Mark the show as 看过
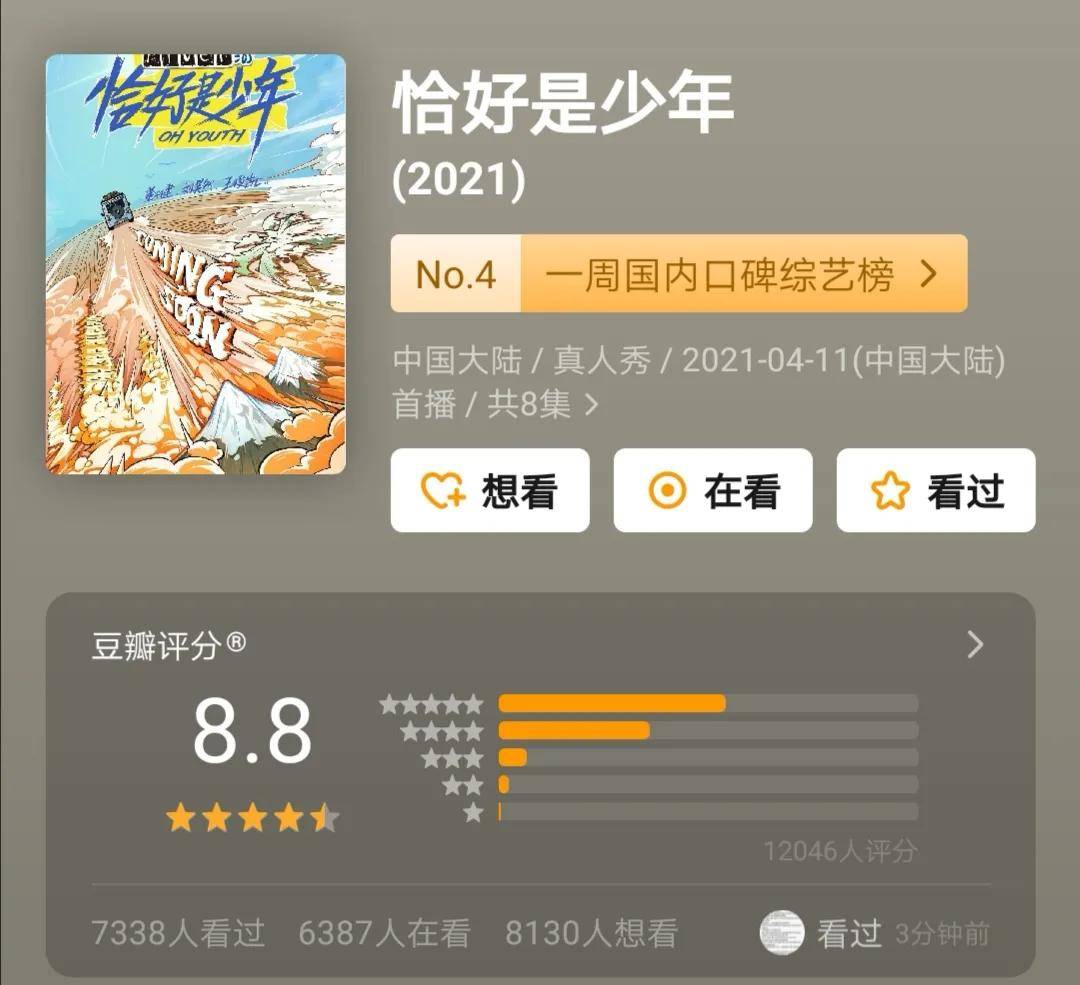 [936, 491]
